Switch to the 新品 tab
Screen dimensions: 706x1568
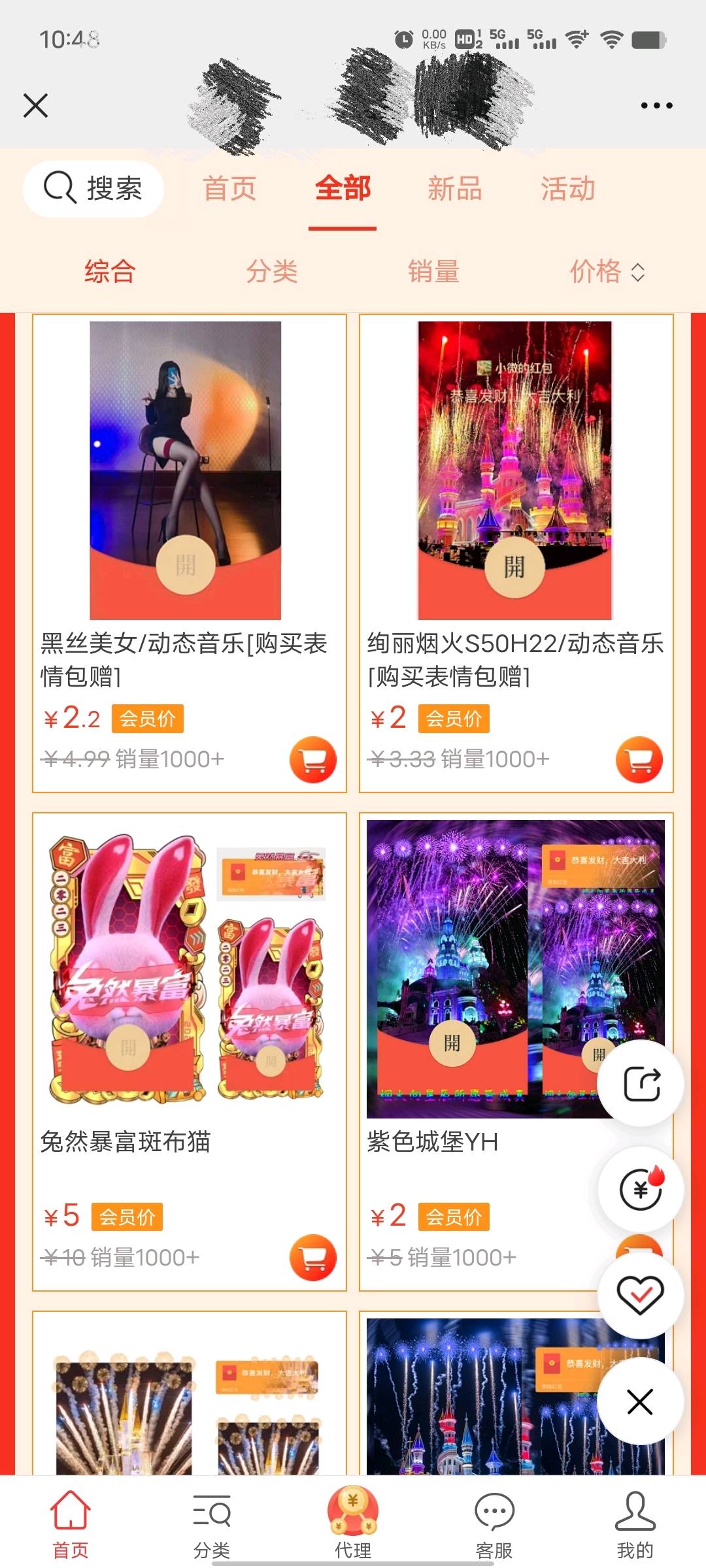pyautogui.click(x=454, y=189)
